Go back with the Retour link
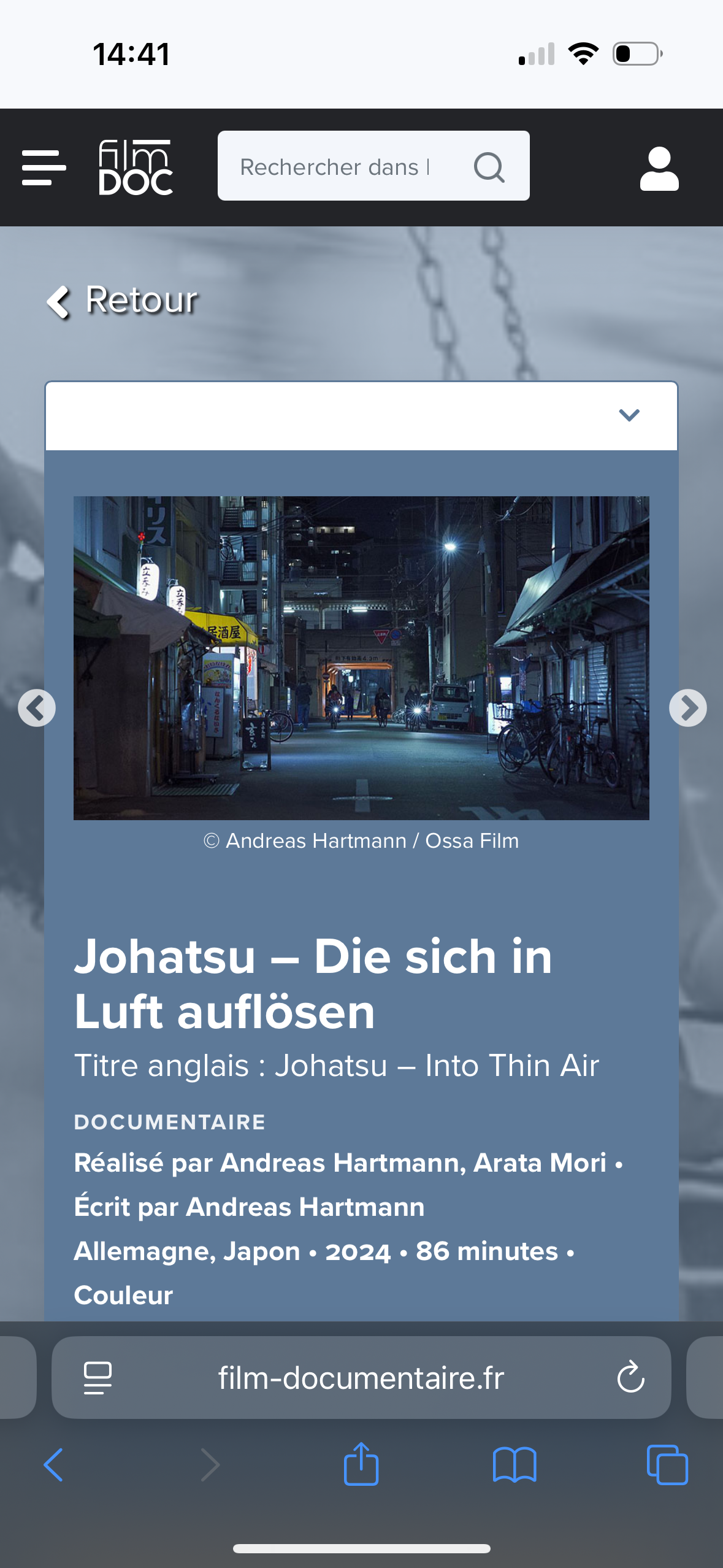Screen dimensions: 723x1568 (x=123, y=301)
